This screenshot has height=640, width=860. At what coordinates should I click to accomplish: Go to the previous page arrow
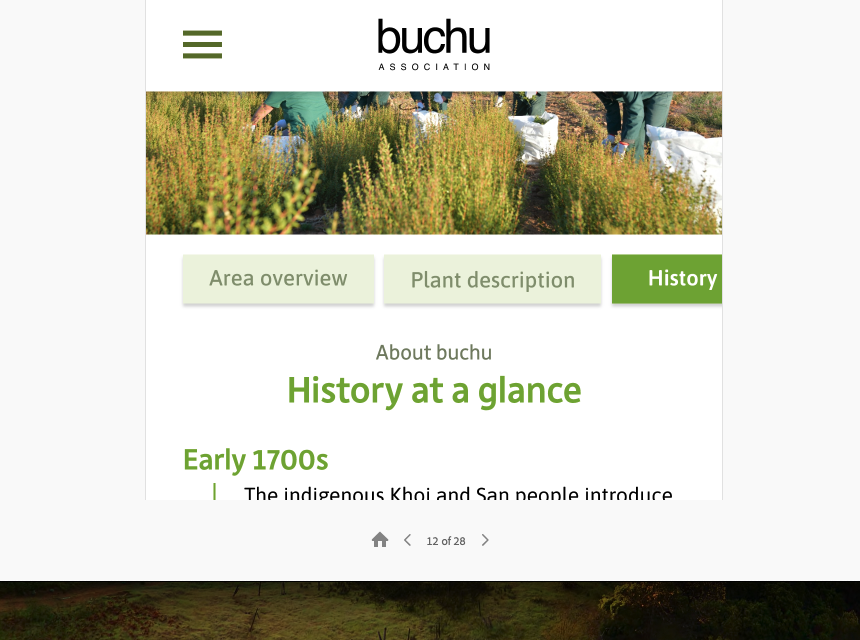click(x=407, y=540)
